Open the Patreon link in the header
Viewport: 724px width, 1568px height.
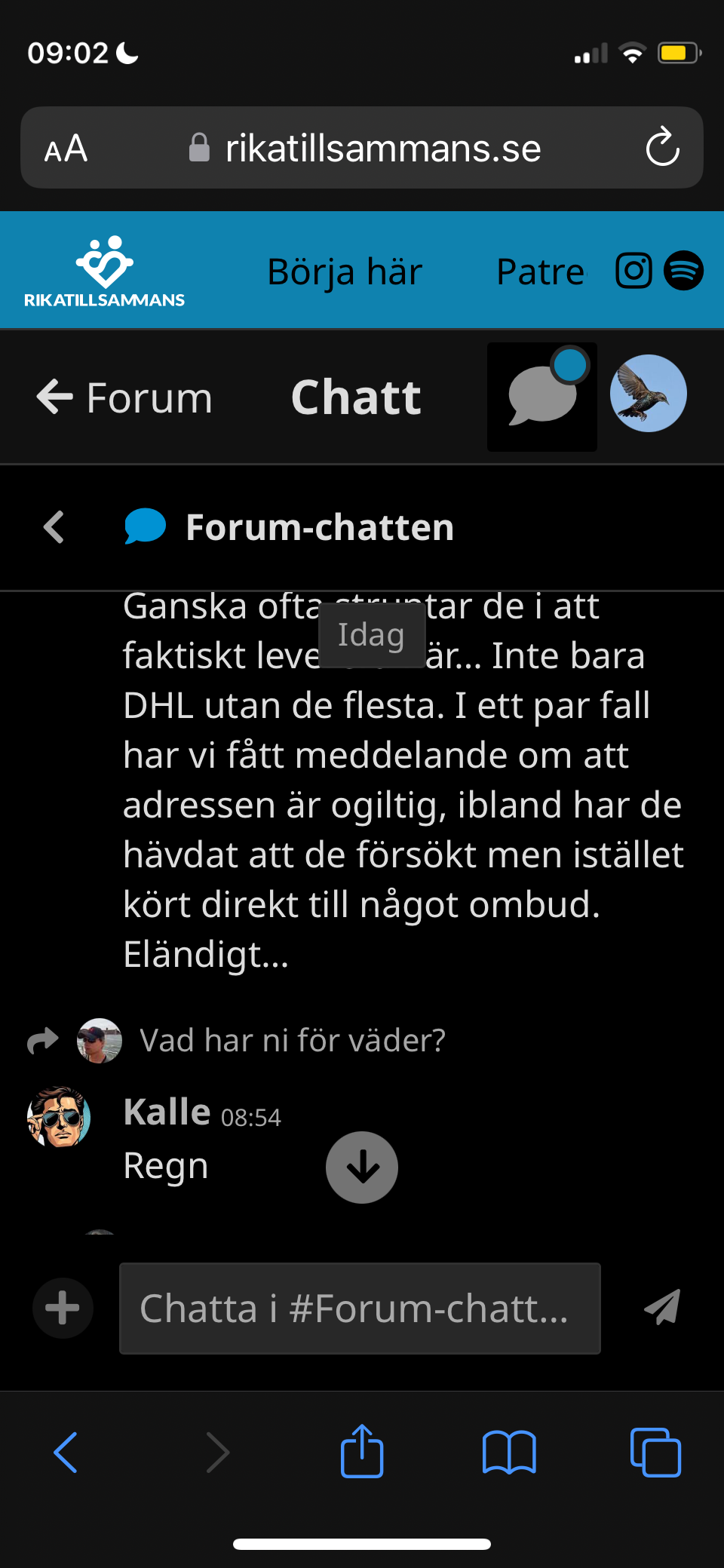[x=540, y=272]
